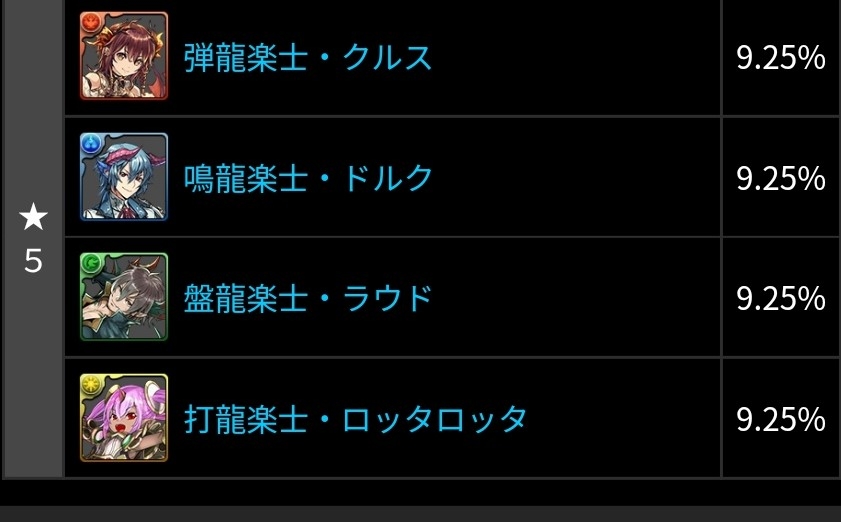Open details for 鳴龍楽士・ドルク
The image size is (841, 522).
[308, 178]
